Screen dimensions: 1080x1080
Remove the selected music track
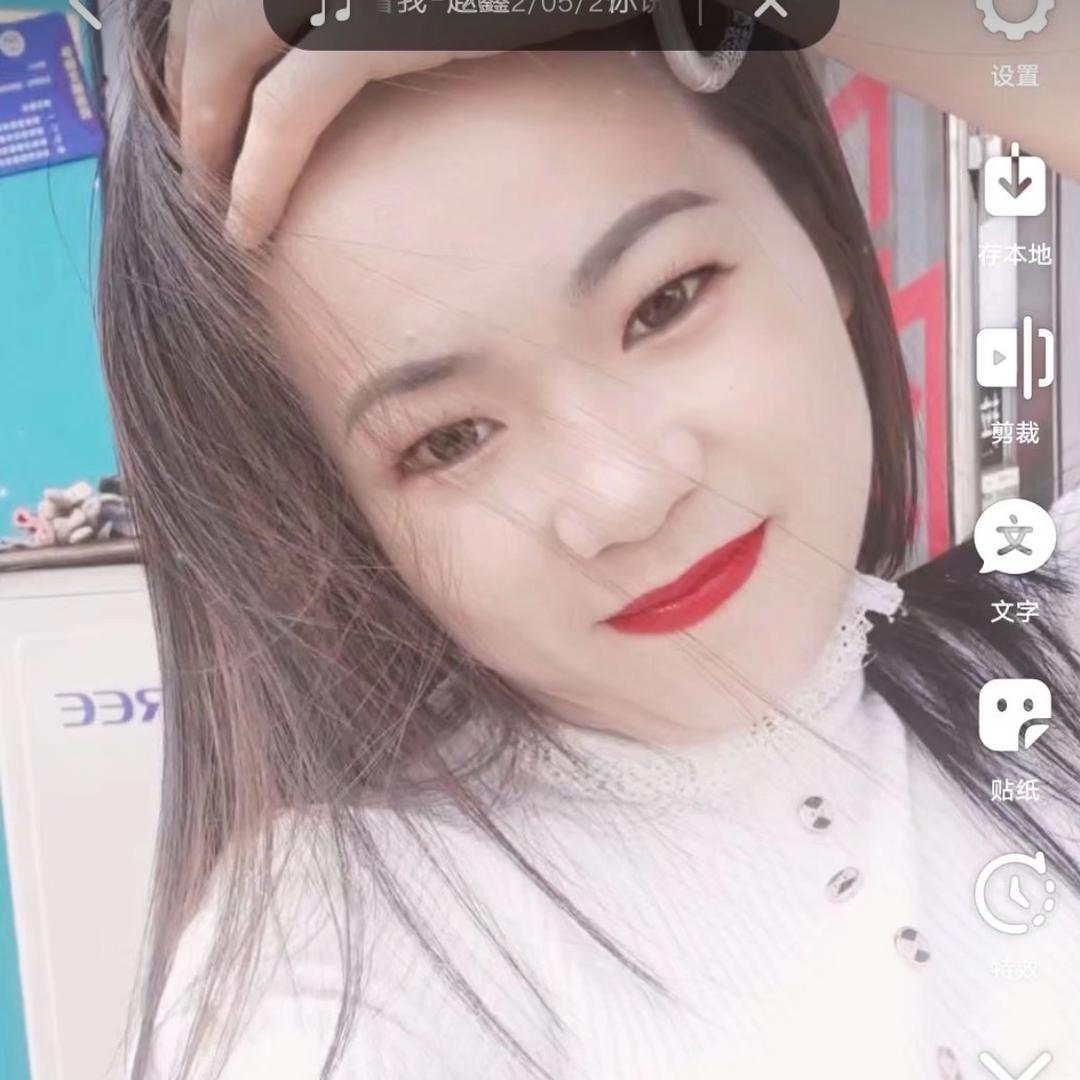click(x=770, y=8)
